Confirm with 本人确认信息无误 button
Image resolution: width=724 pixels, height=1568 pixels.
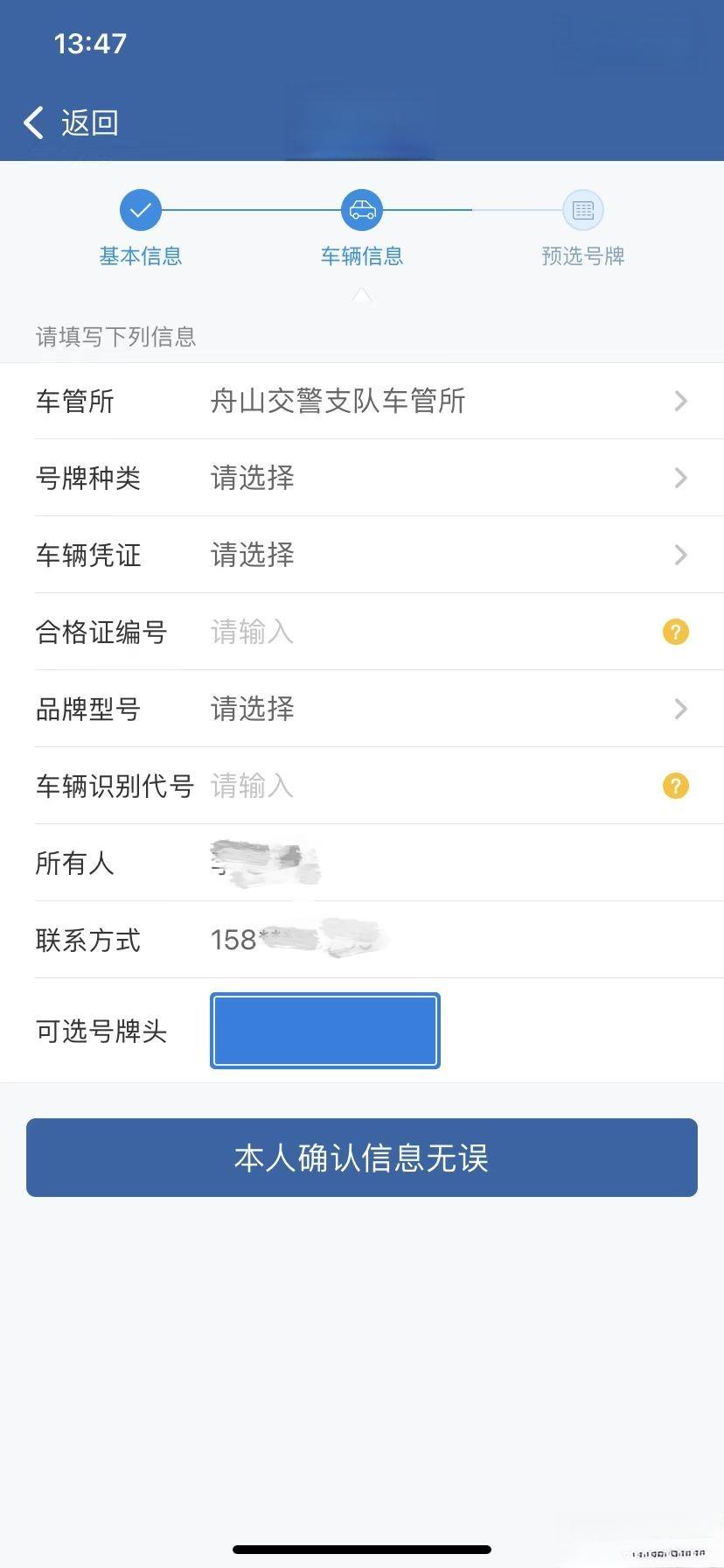point(362,1158)
